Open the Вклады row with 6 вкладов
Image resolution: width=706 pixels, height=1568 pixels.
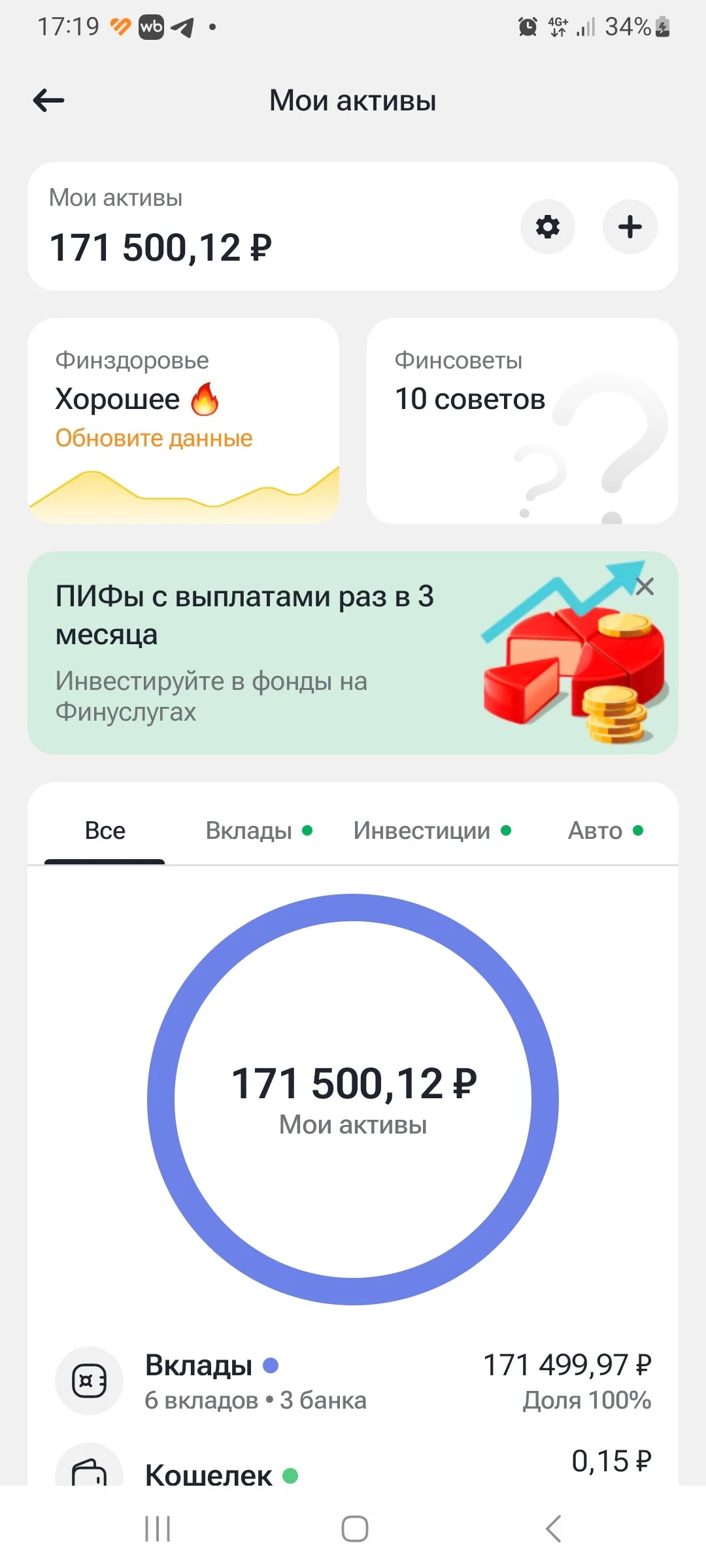pyautogui.click(x=353, y=1381)
